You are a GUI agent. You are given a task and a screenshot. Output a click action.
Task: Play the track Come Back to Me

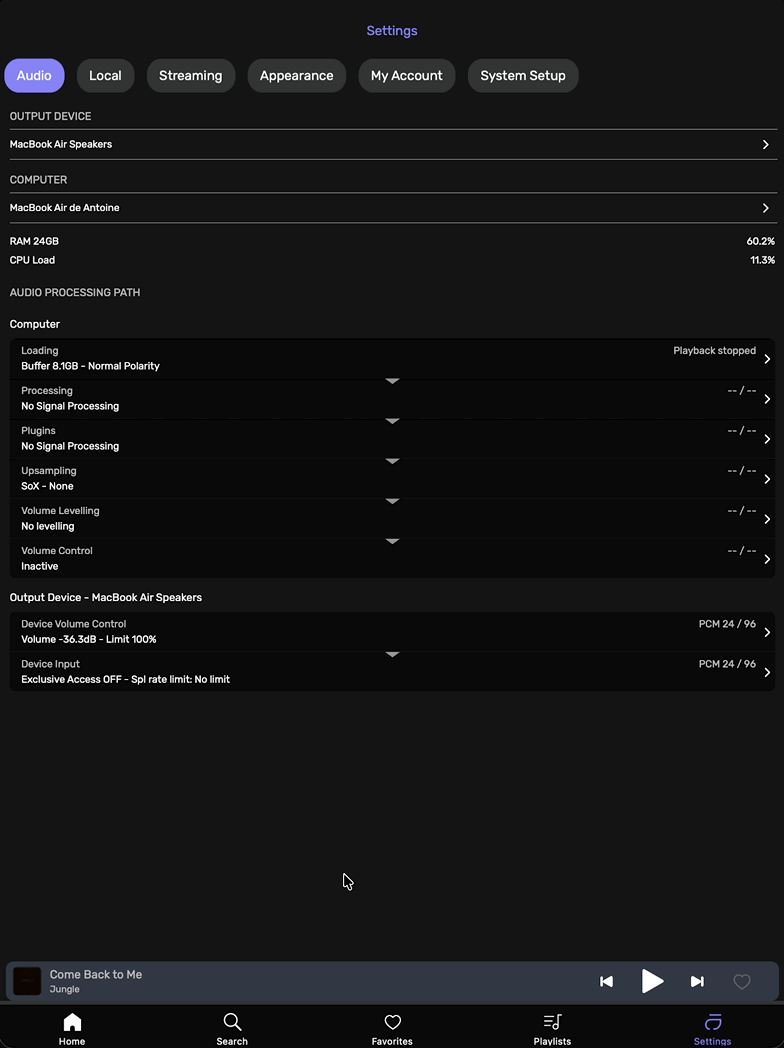(x=652, y=981)
